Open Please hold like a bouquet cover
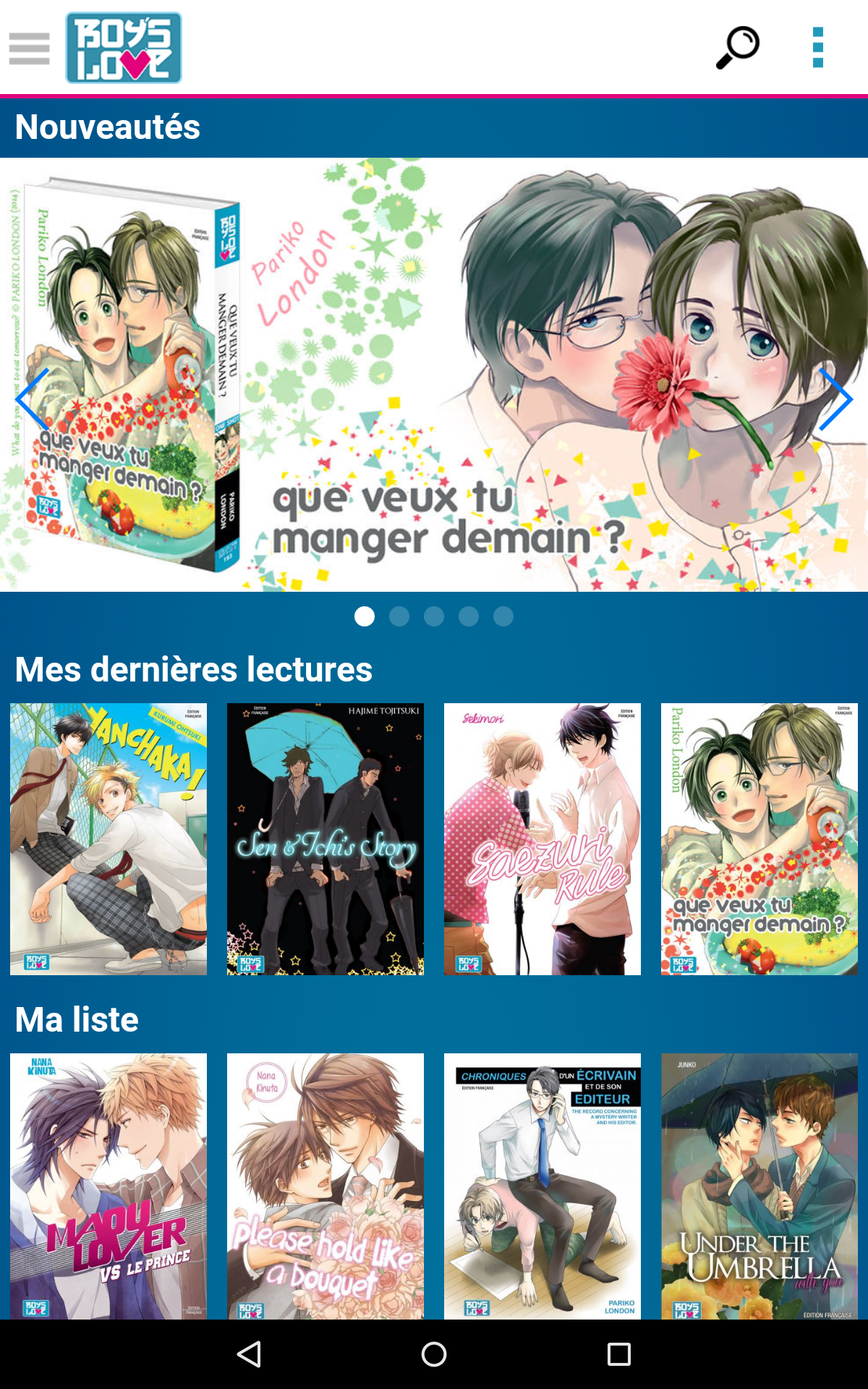 point(325,1186)
